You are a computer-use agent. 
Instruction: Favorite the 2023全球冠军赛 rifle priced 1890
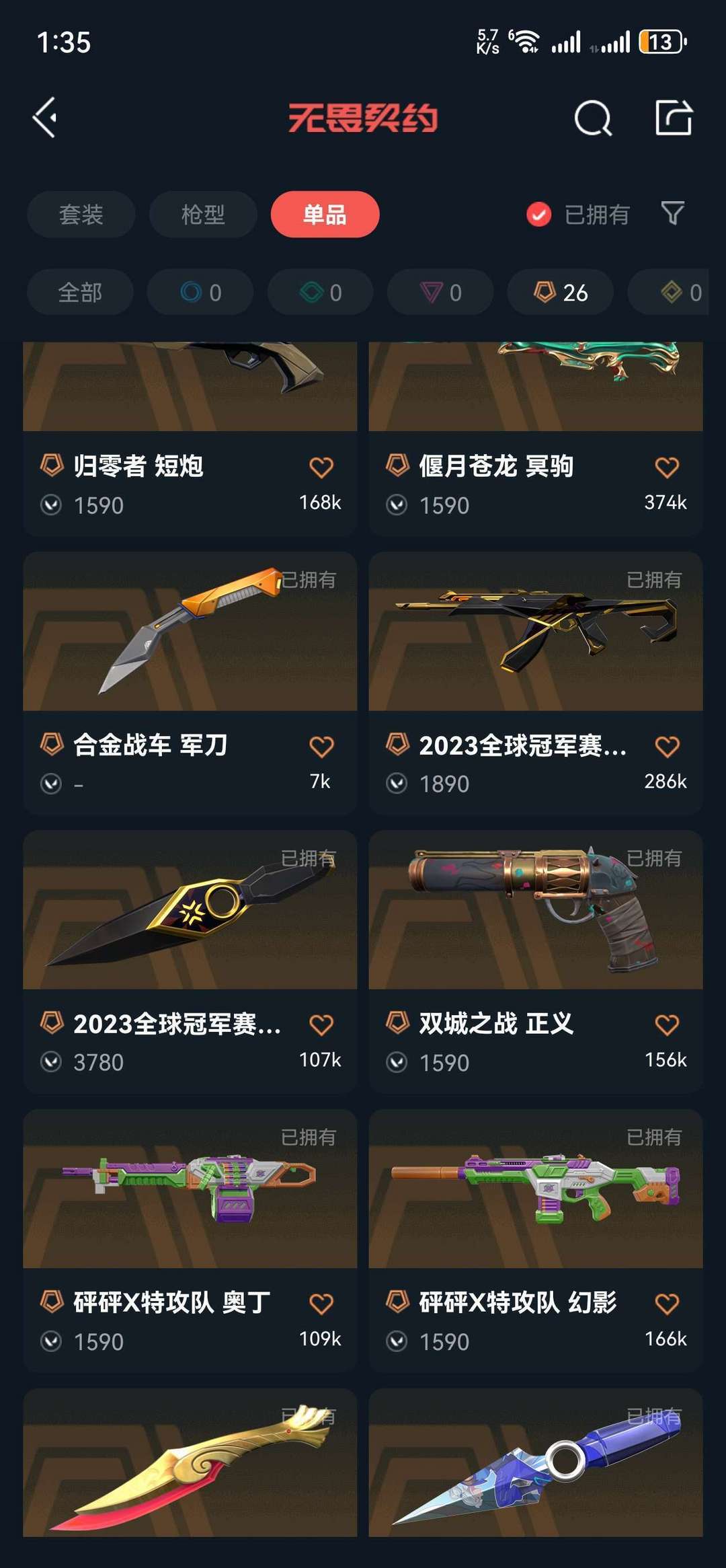coord(666,746)
